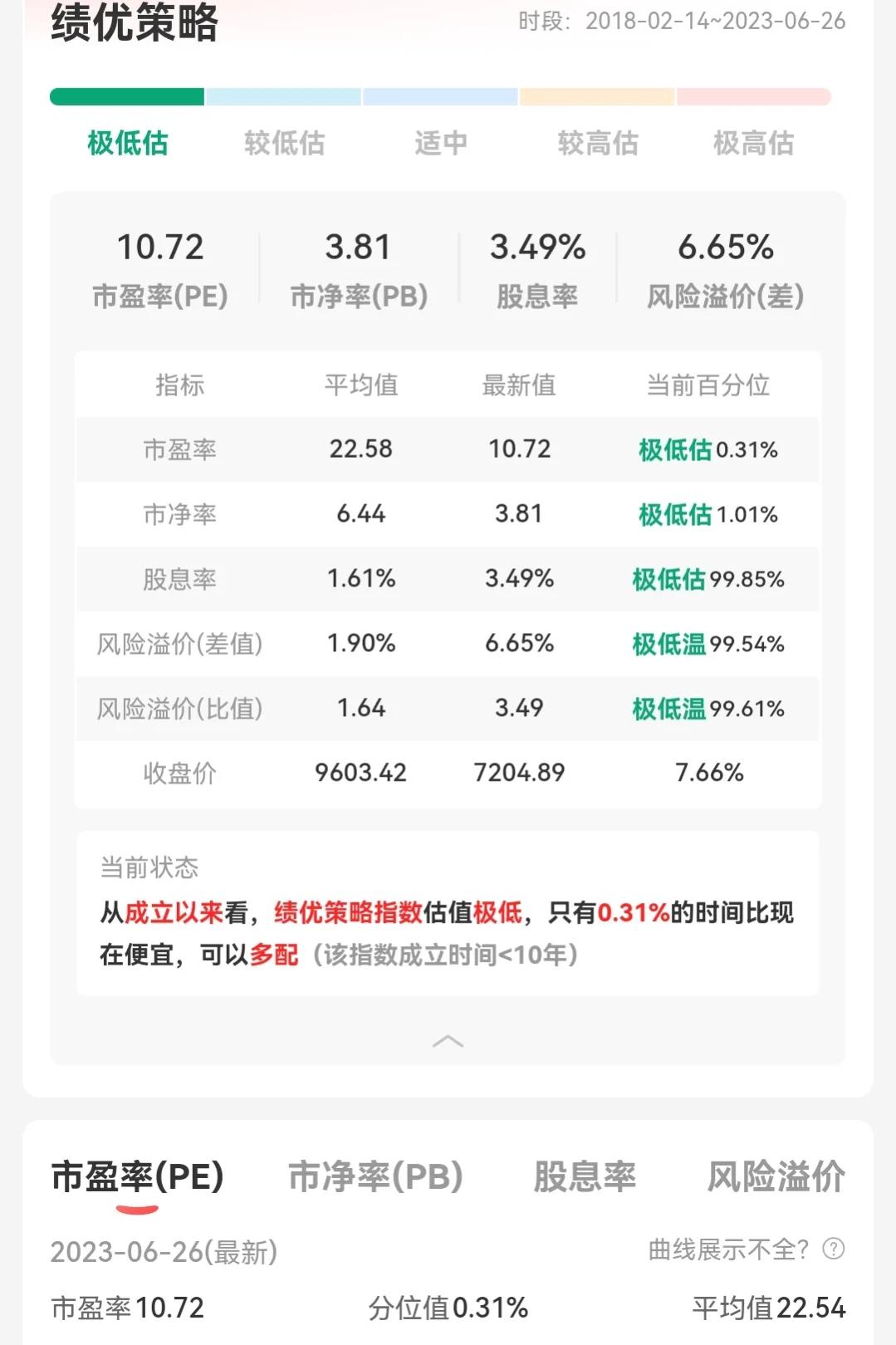Click the currently selected 极低估 tab

[x=129, y=143]
